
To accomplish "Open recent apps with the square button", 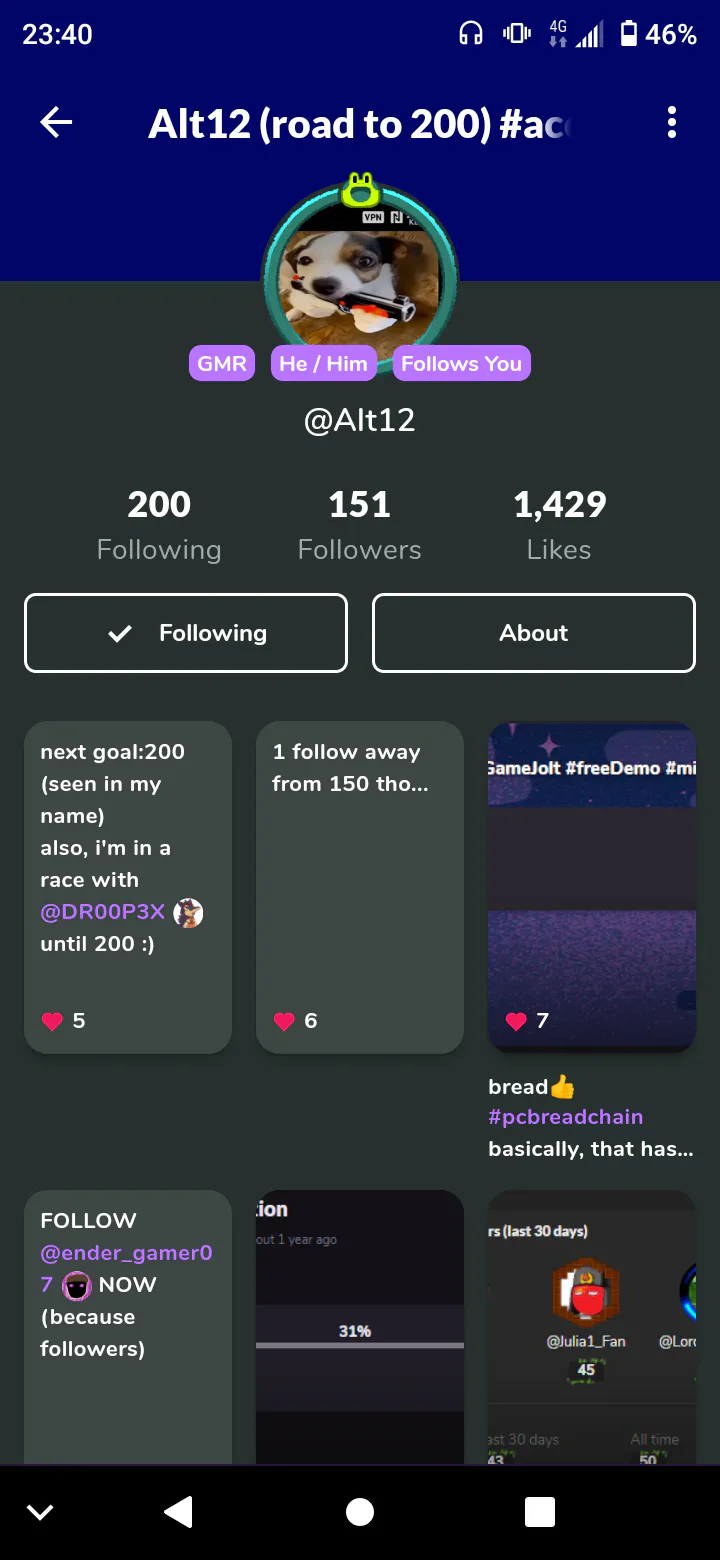I will (540, 1512).
